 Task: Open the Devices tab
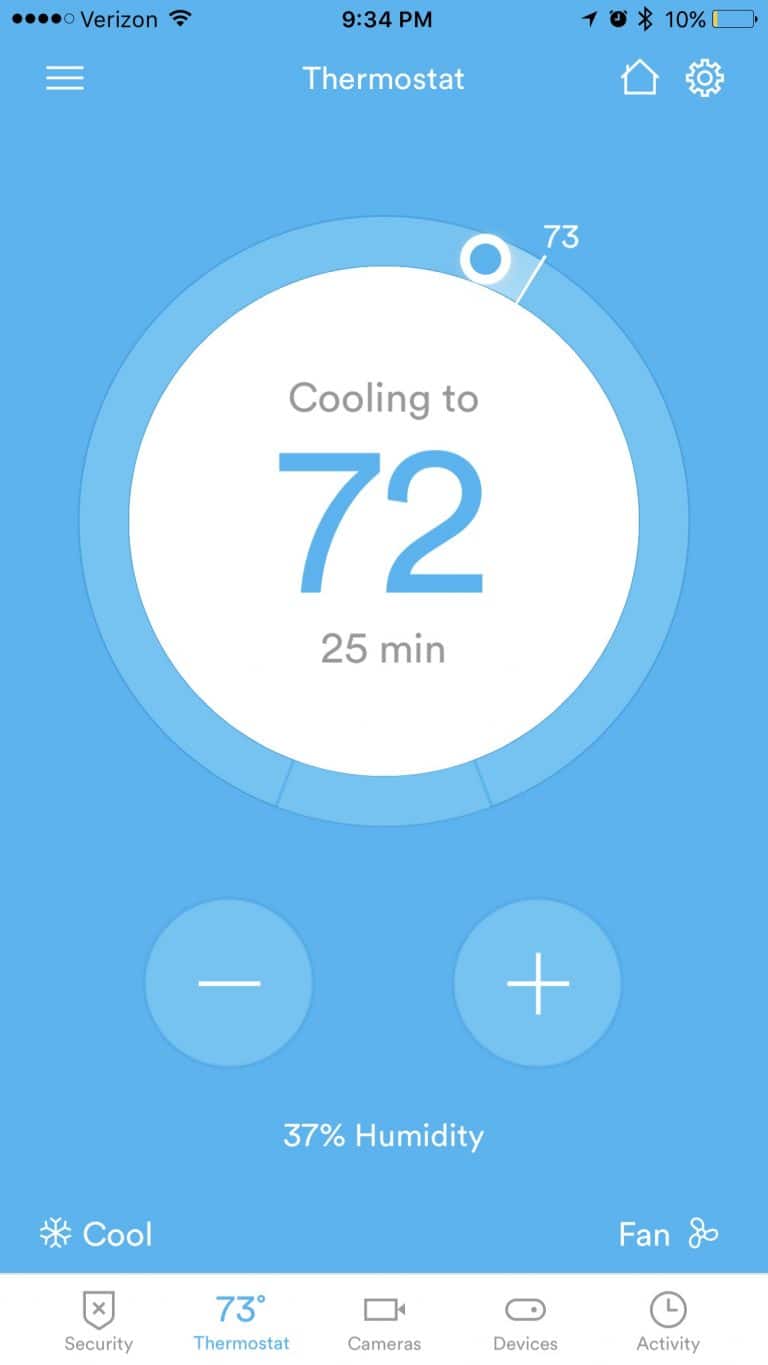point(526,1320)
